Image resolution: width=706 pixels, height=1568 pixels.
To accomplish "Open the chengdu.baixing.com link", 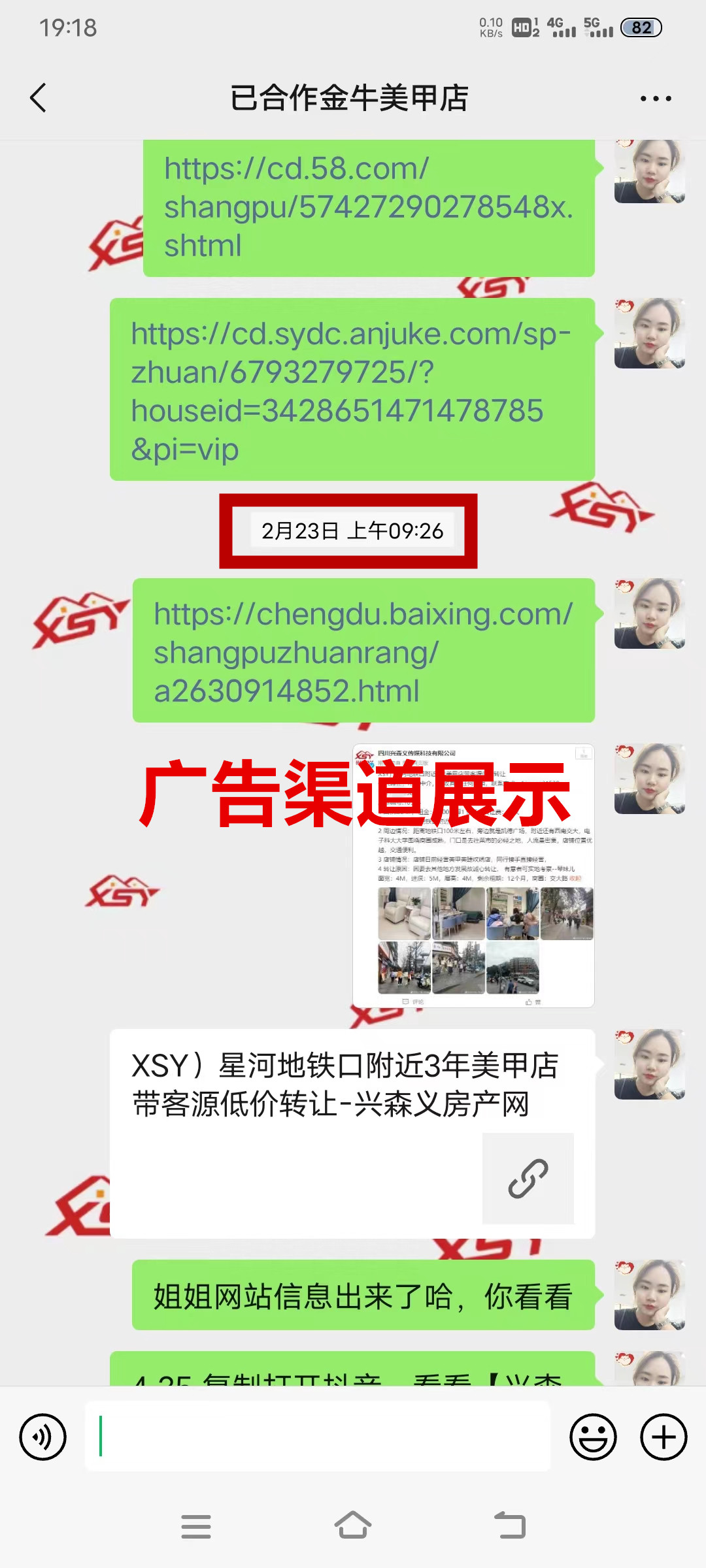I will click(363, 651).
